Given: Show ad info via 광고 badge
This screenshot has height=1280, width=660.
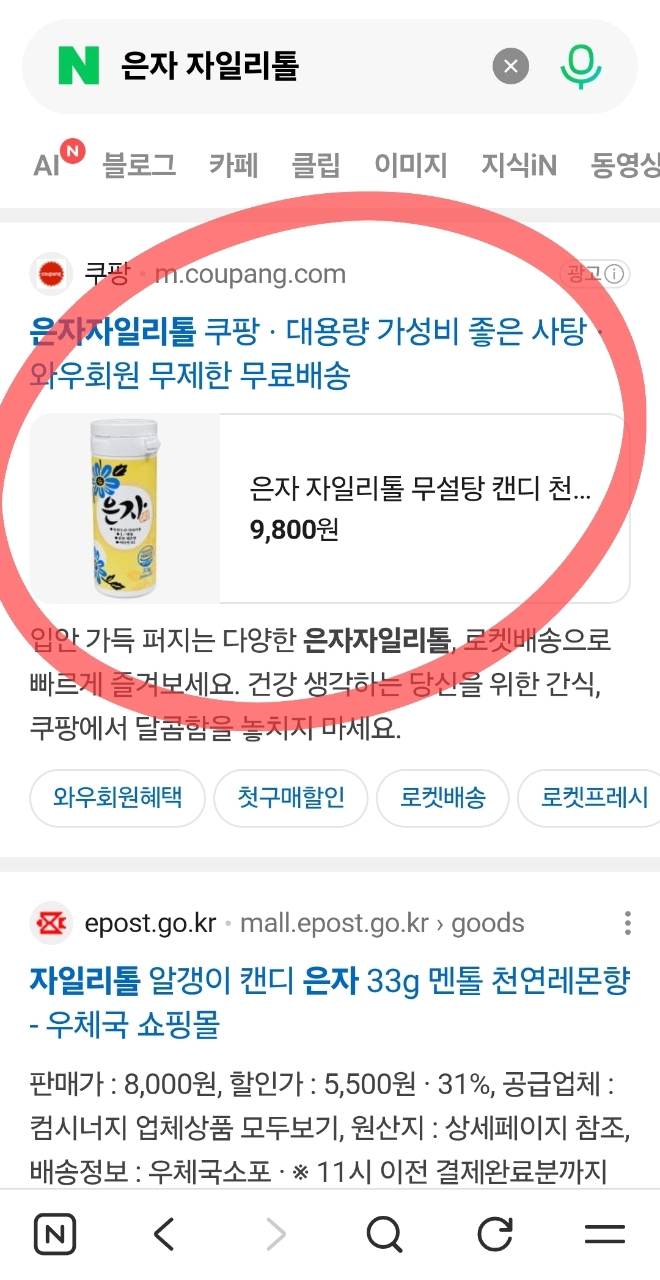Looking at the screenshot, I should [x=595, y=274].
